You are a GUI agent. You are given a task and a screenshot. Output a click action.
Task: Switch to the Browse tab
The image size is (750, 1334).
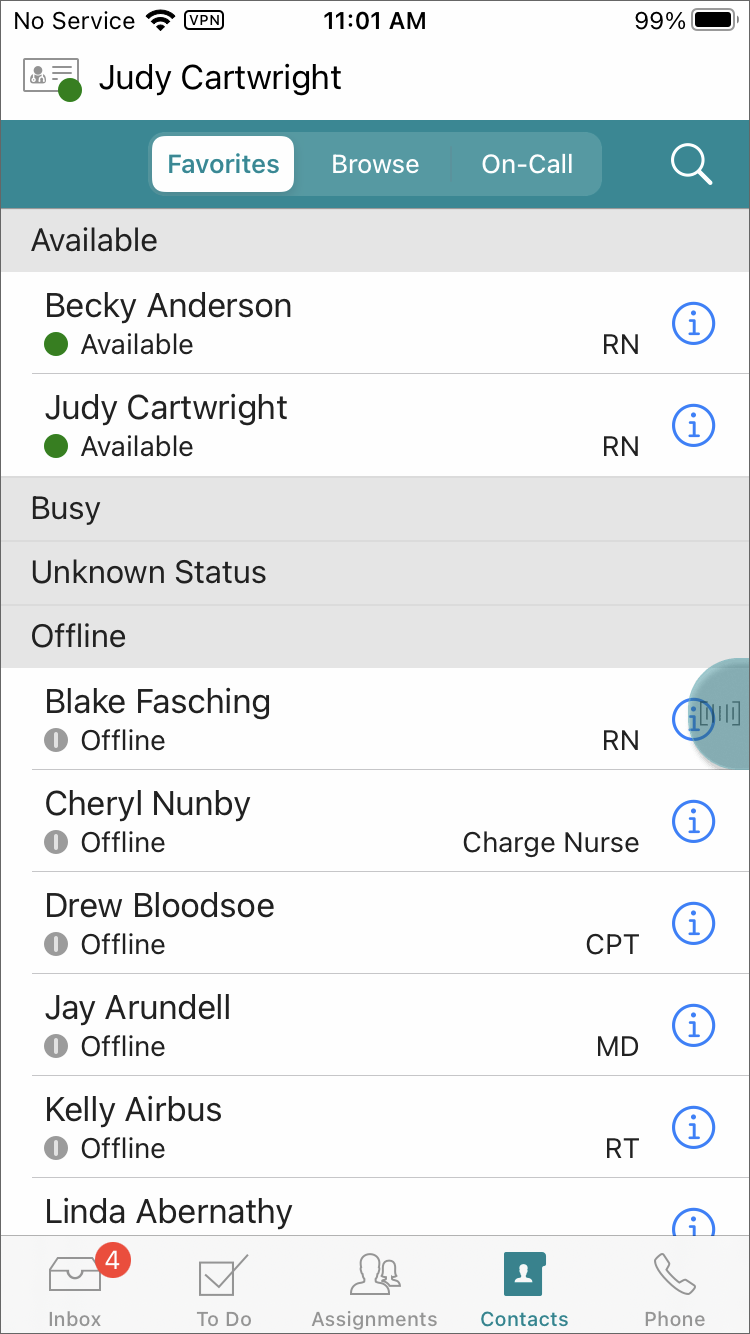374,164
